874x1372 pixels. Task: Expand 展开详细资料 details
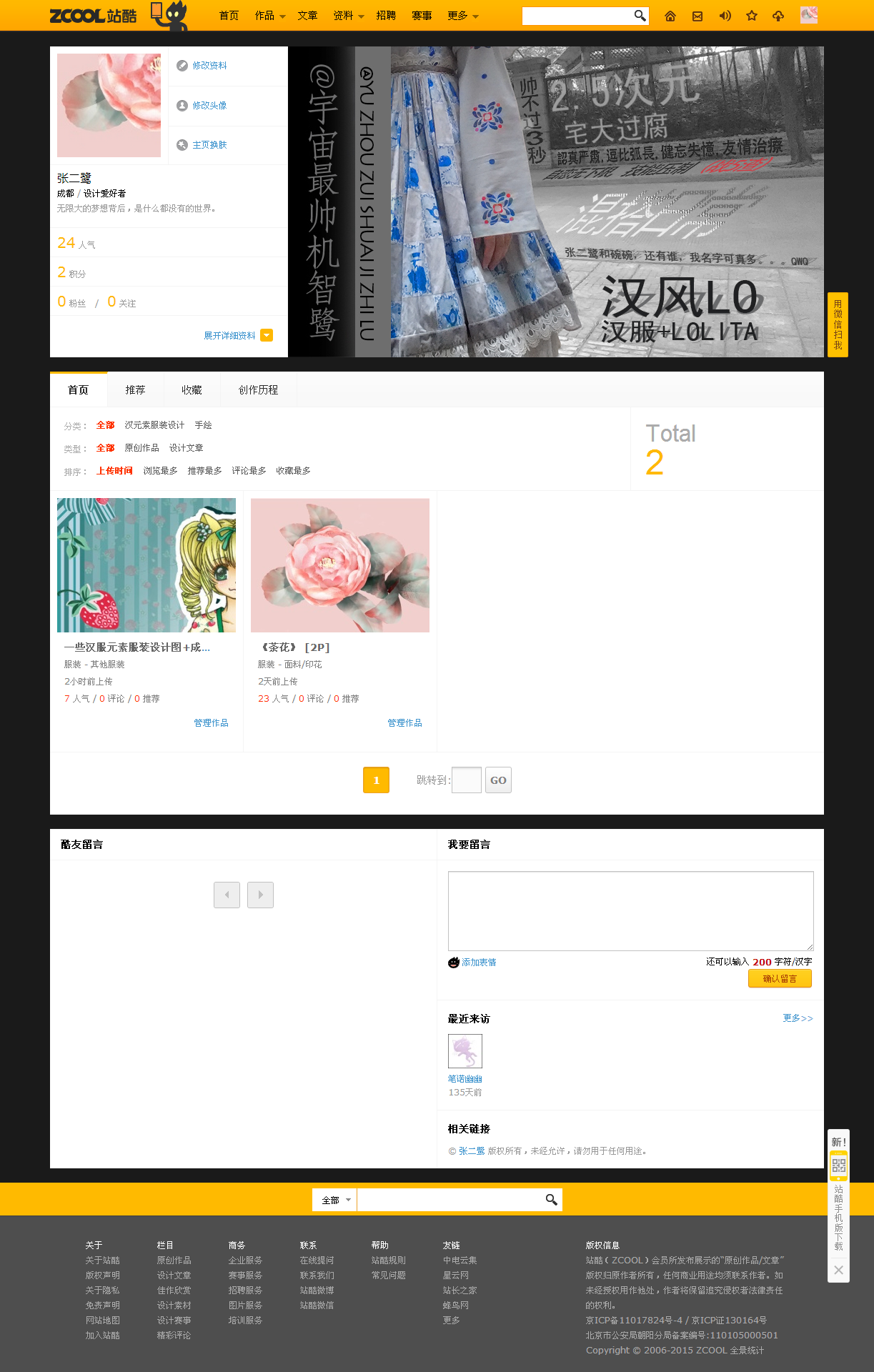click(x=237, y=335)
